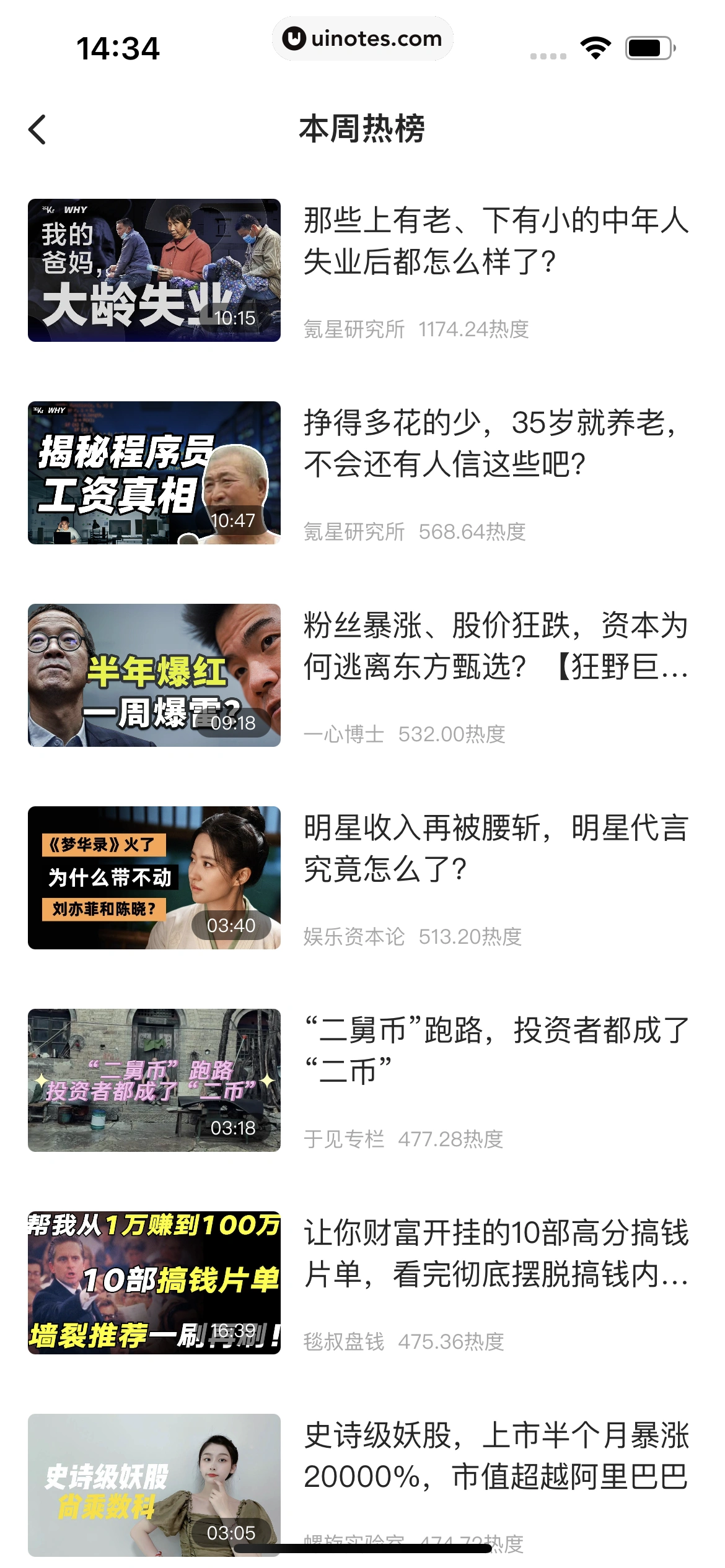
Task: Open the 二舅币跑路 video thumbnail
Action: point(154,1079)
